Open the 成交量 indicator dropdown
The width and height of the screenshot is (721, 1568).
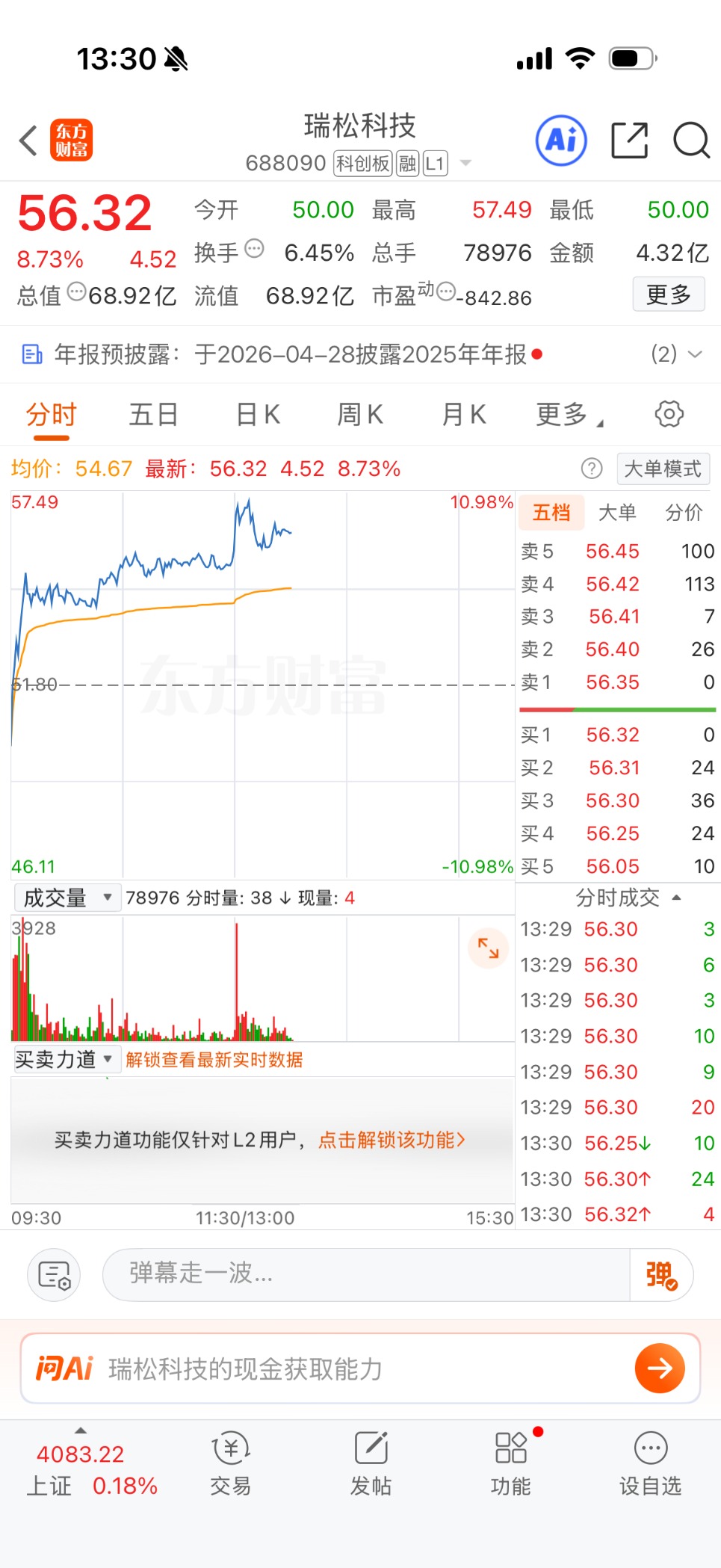67,898
